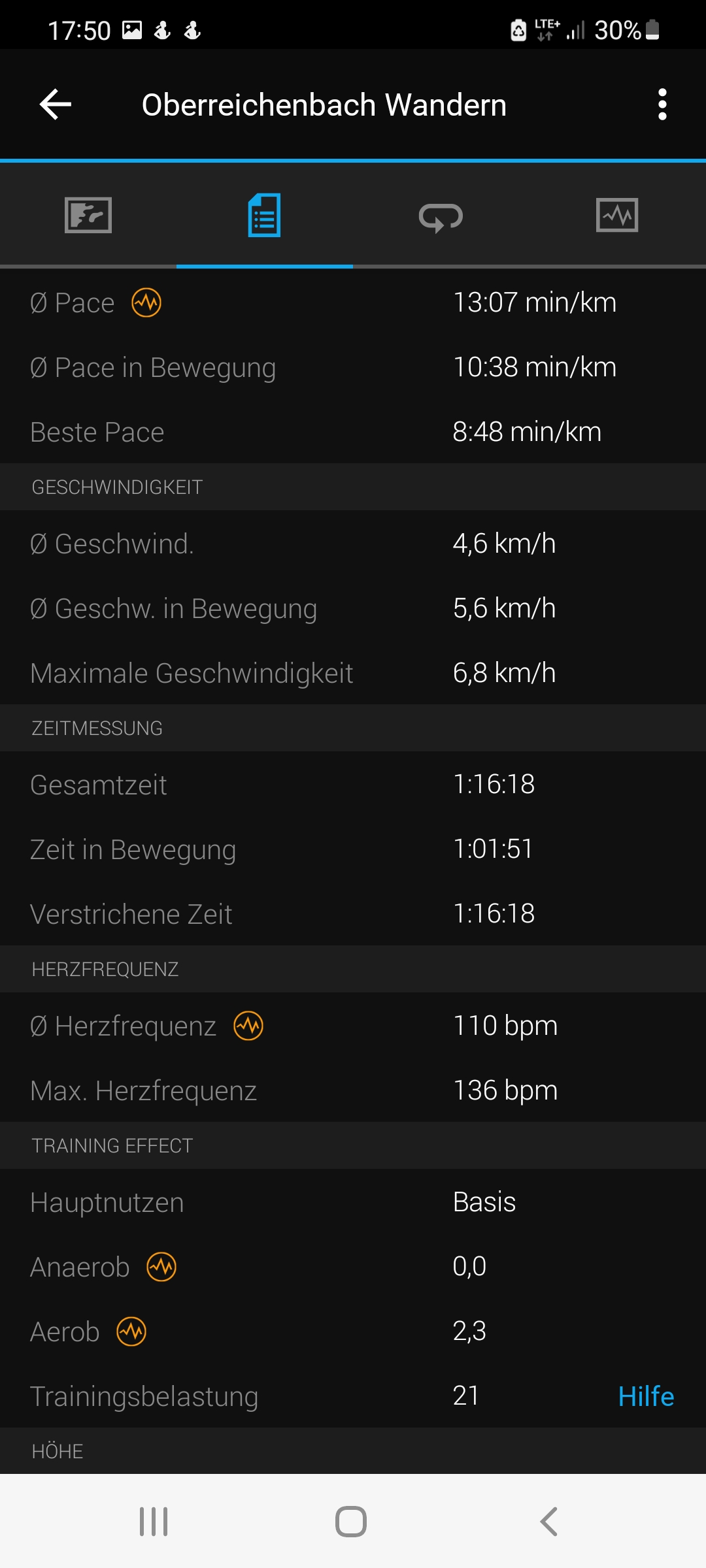
Task: Open recent apps from navigation bar
Action: tap(154, 1522)
